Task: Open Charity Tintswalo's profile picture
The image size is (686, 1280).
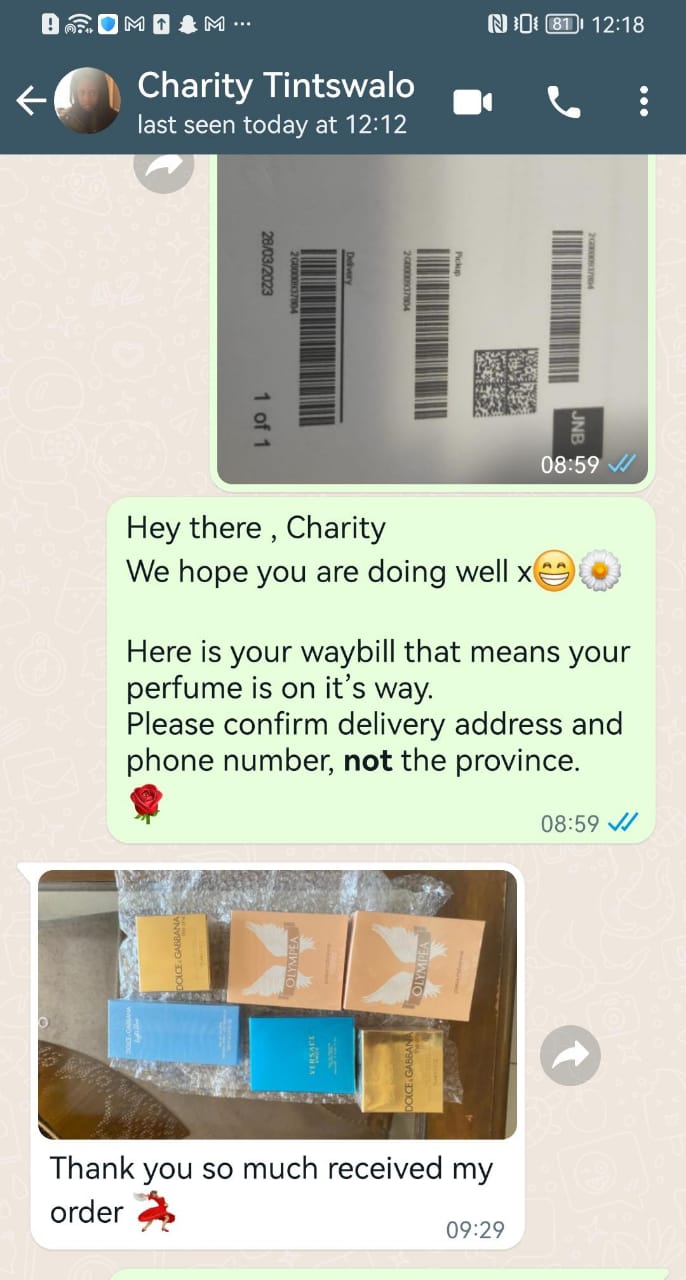Action: click(87, 101)
